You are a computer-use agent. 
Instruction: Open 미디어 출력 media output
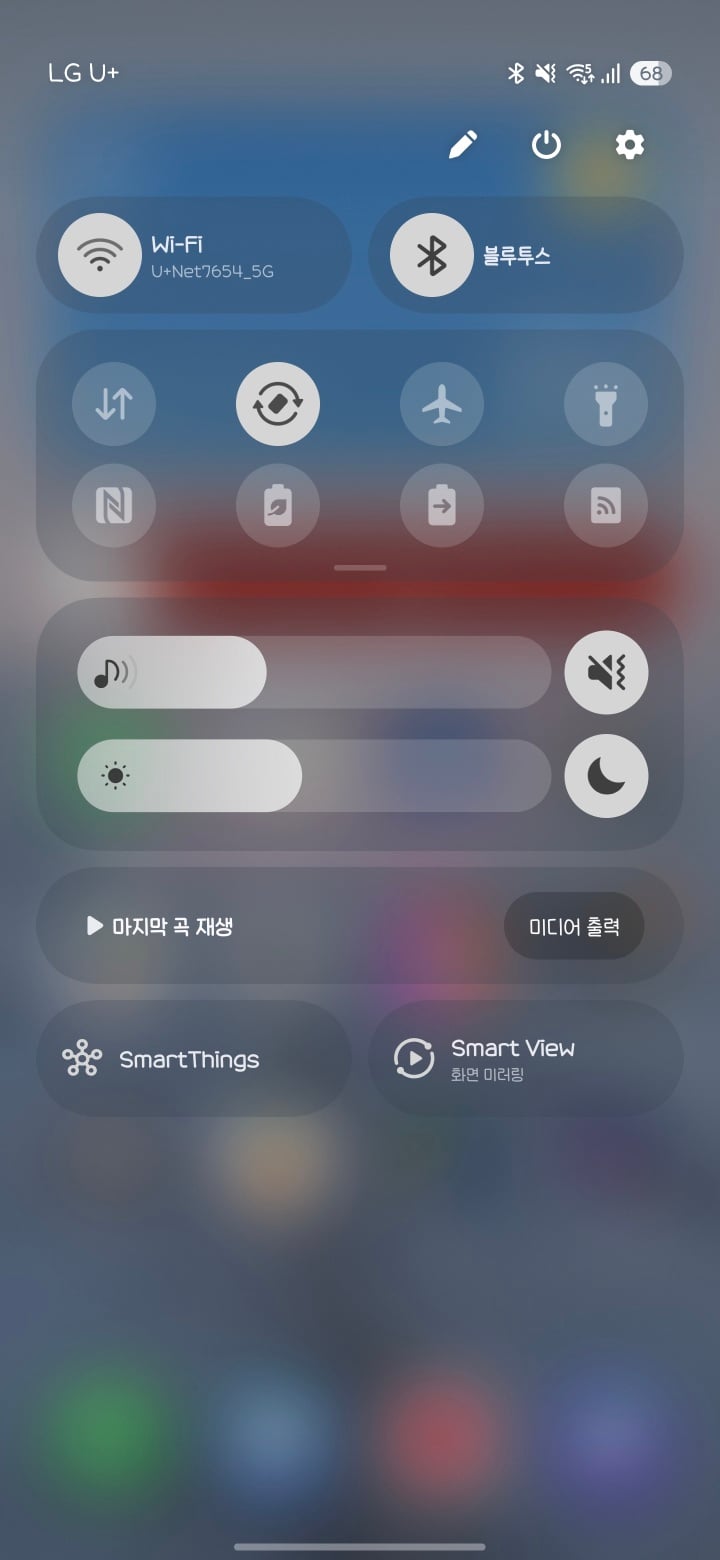point(574,926)
